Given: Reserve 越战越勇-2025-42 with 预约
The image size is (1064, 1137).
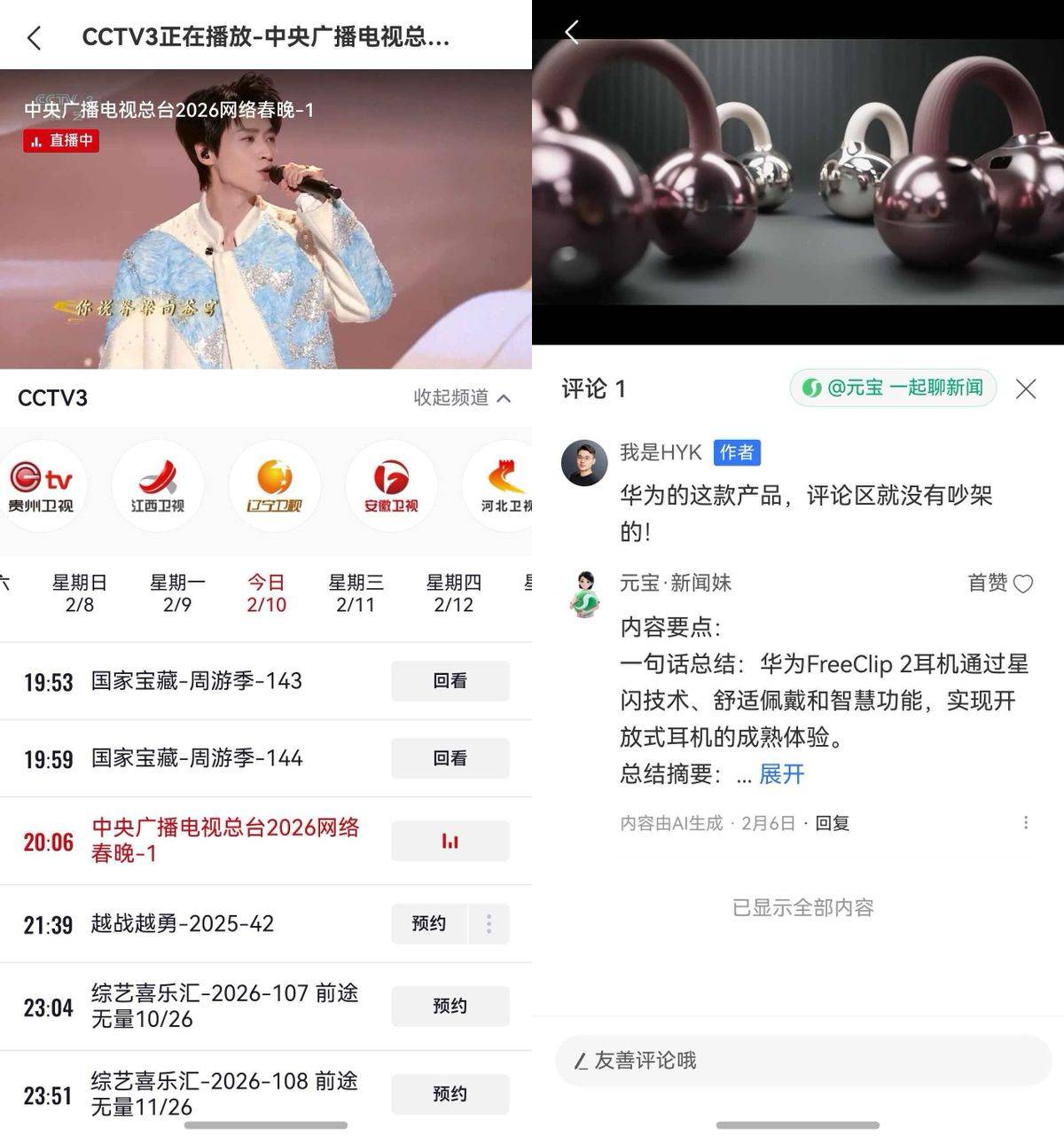Looking at the screenshot, I should [x=429, y=924].
